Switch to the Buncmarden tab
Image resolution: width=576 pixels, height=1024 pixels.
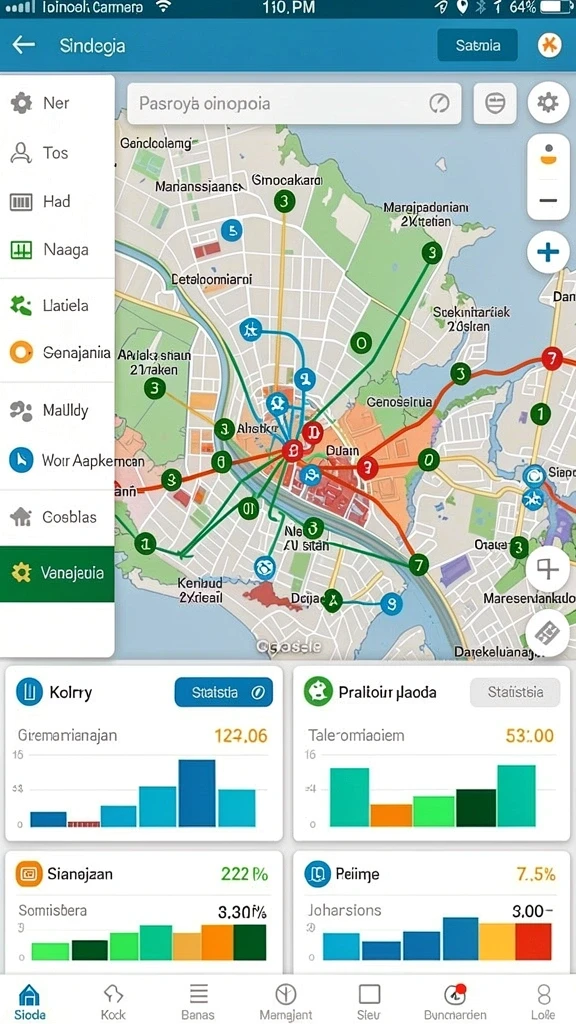[x=455, y=1000]
